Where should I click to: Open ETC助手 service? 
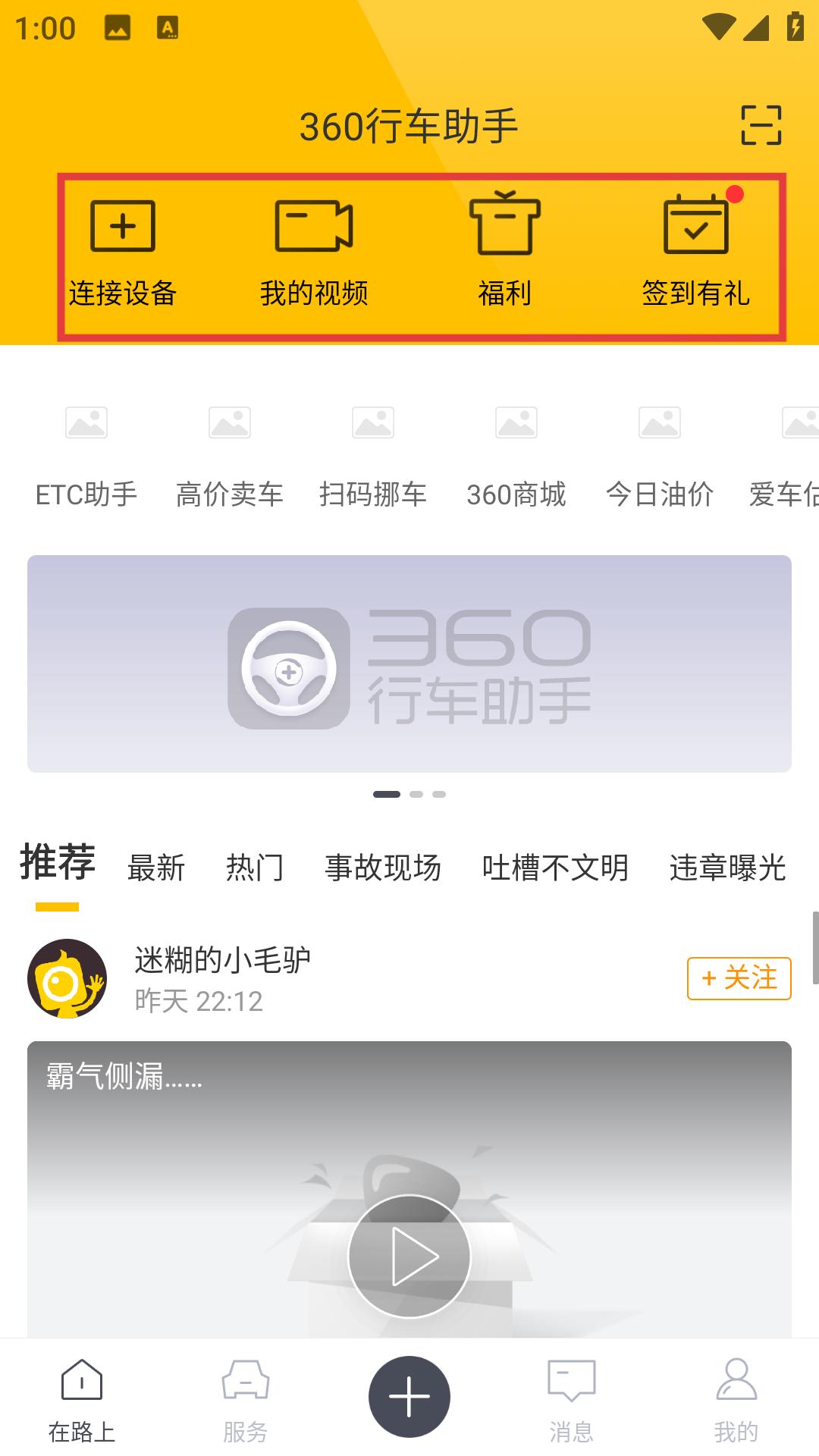[x=86, y=455]
